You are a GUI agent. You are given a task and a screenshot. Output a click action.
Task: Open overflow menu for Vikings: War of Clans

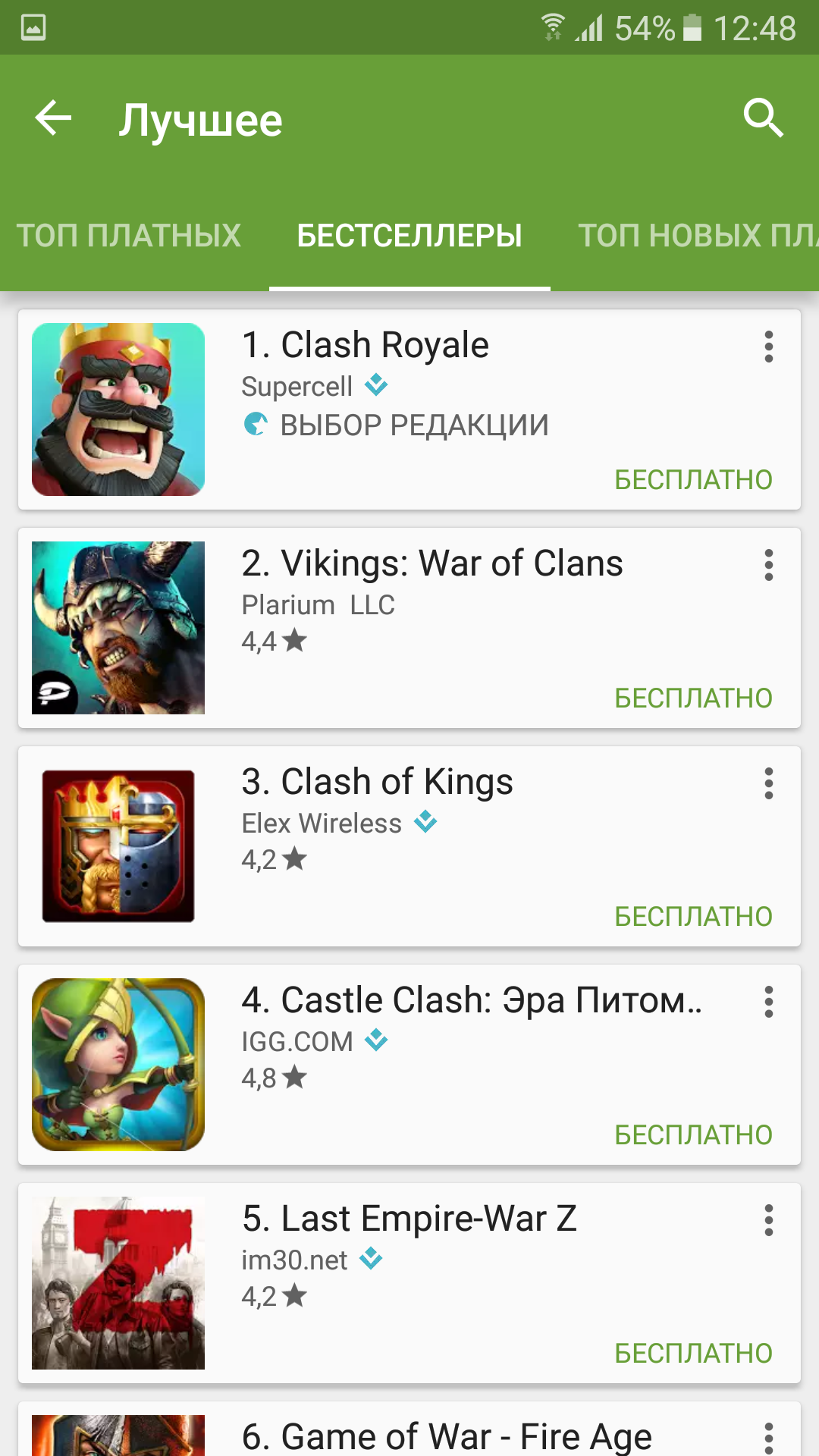769,565
